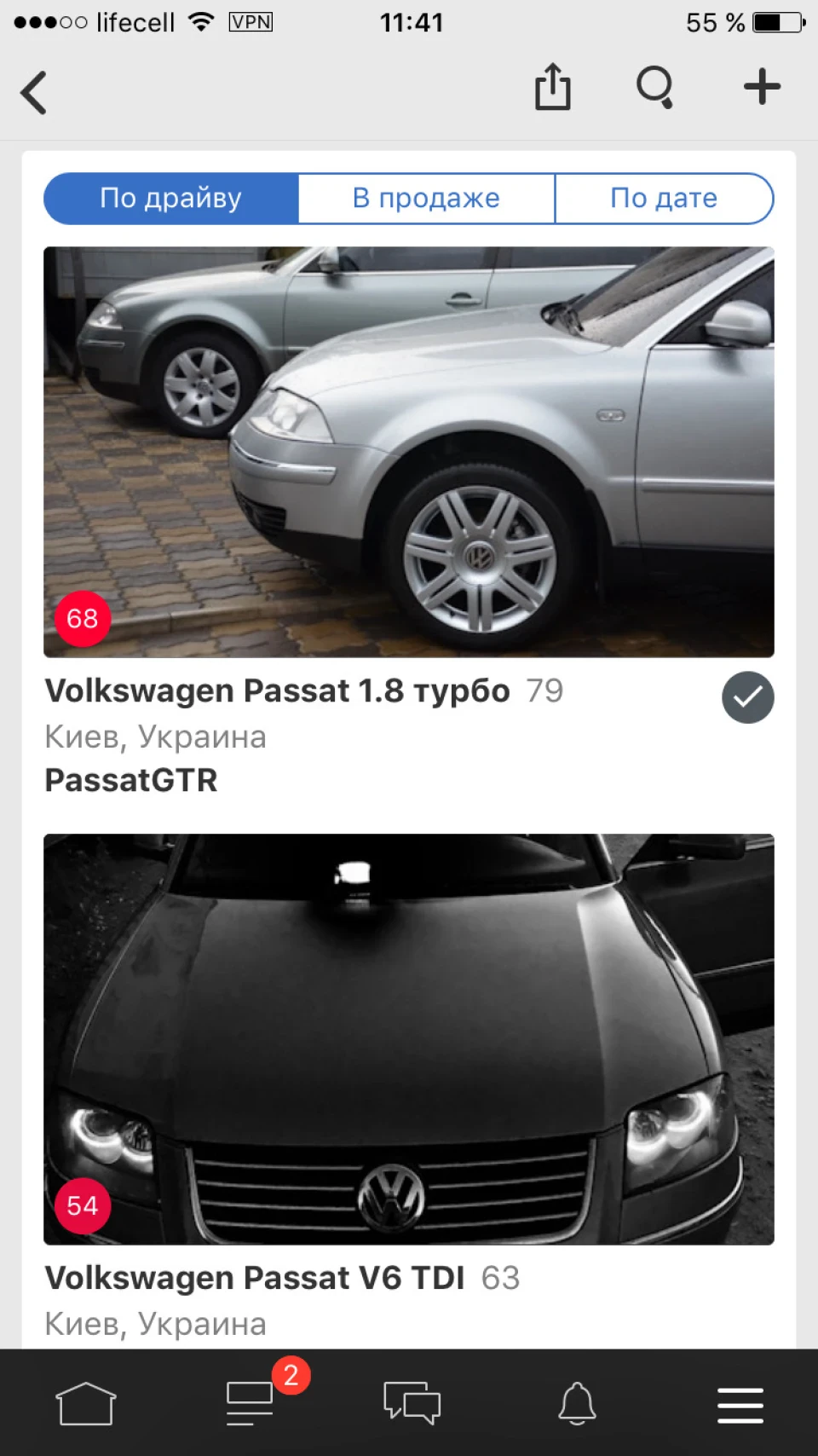
Task: Add a new car with plus icon
Action: click(x=762, y=87)
